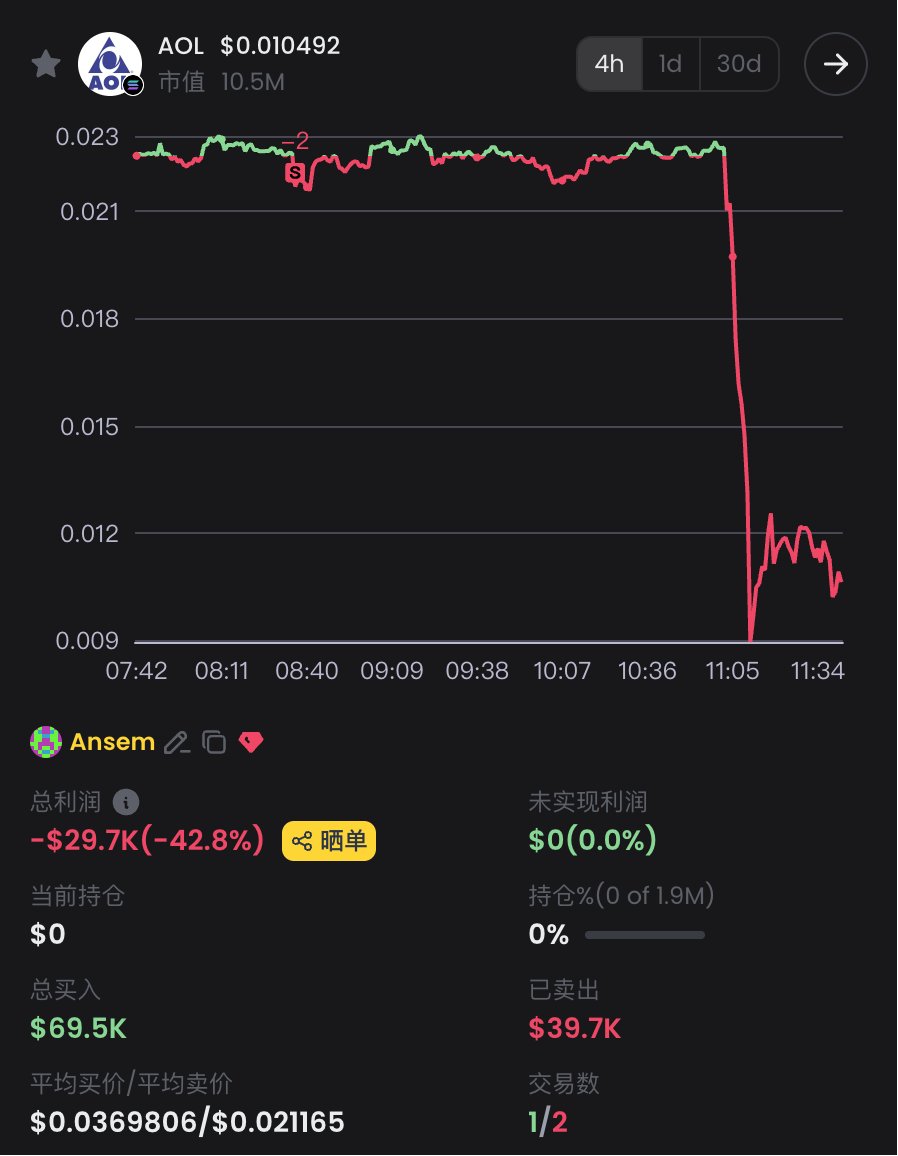
Task: Share the trade with 晒单 button
Action: click(329, 841)
